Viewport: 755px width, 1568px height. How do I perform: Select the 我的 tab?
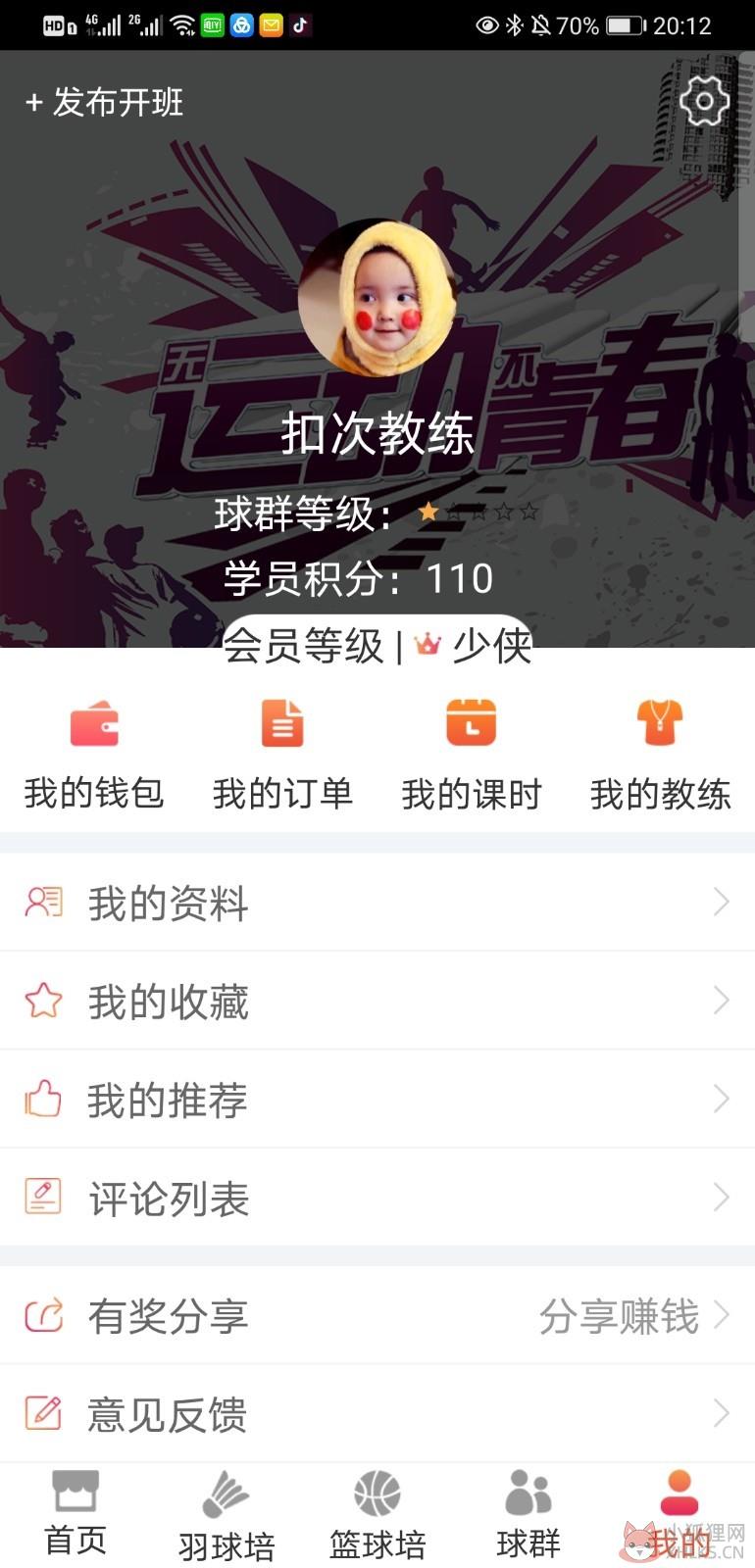(x=679, y=1515)
